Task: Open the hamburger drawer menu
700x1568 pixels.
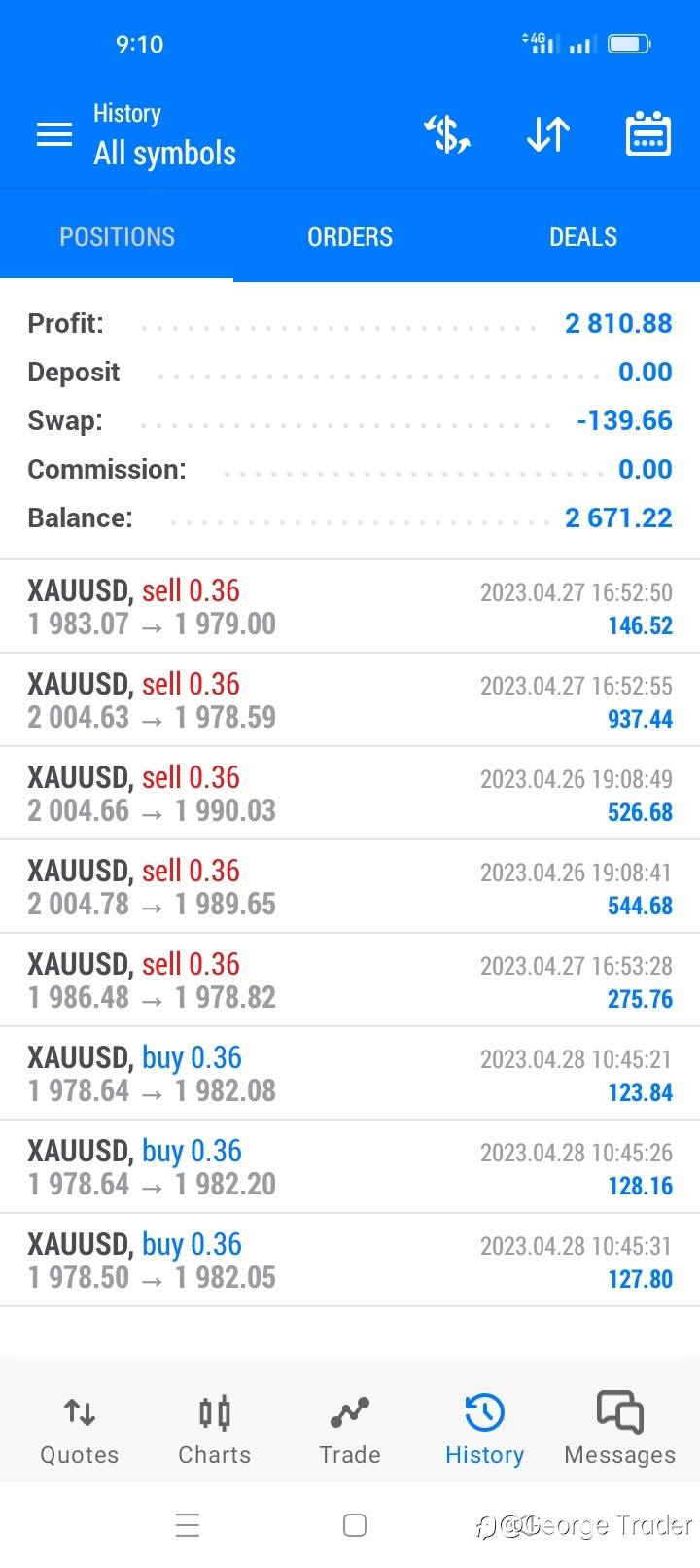Action: pos(54,134)
